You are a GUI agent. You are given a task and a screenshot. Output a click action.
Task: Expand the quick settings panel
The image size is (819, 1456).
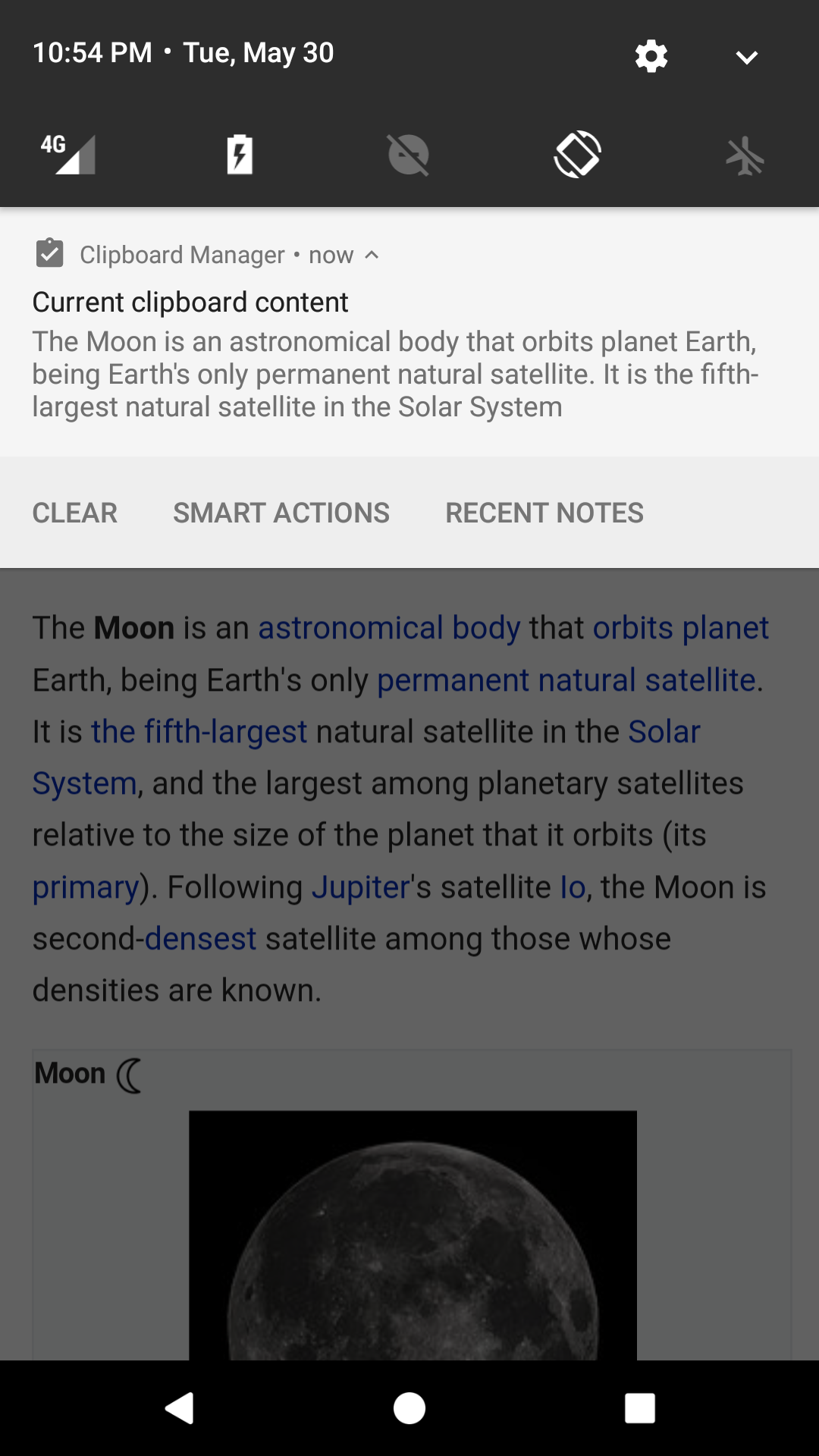pos(746,57)
